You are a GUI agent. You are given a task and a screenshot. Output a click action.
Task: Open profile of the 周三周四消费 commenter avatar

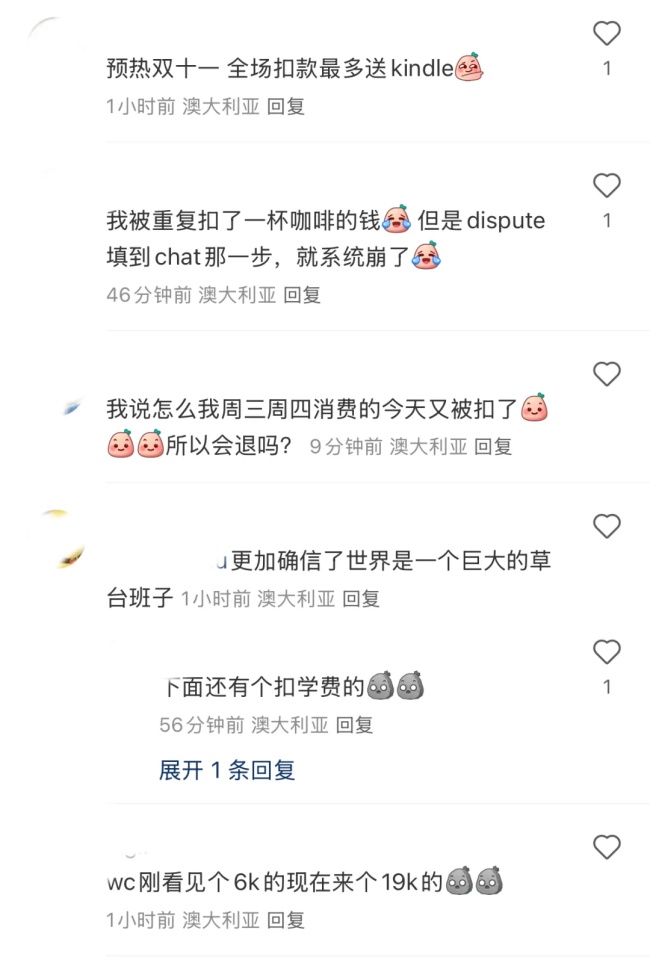coord(70,407)
